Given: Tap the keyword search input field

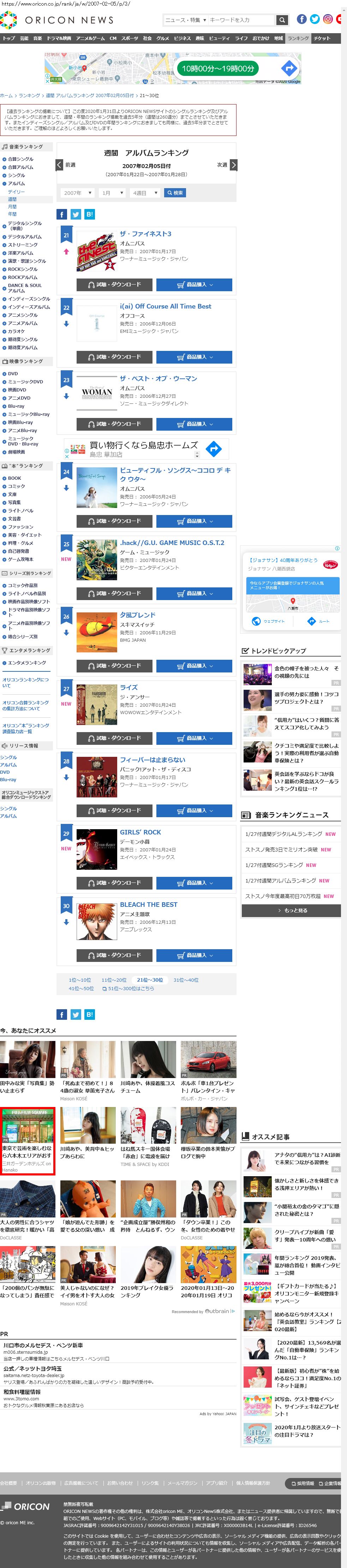Looking at the screenshot, I should 240,20.
